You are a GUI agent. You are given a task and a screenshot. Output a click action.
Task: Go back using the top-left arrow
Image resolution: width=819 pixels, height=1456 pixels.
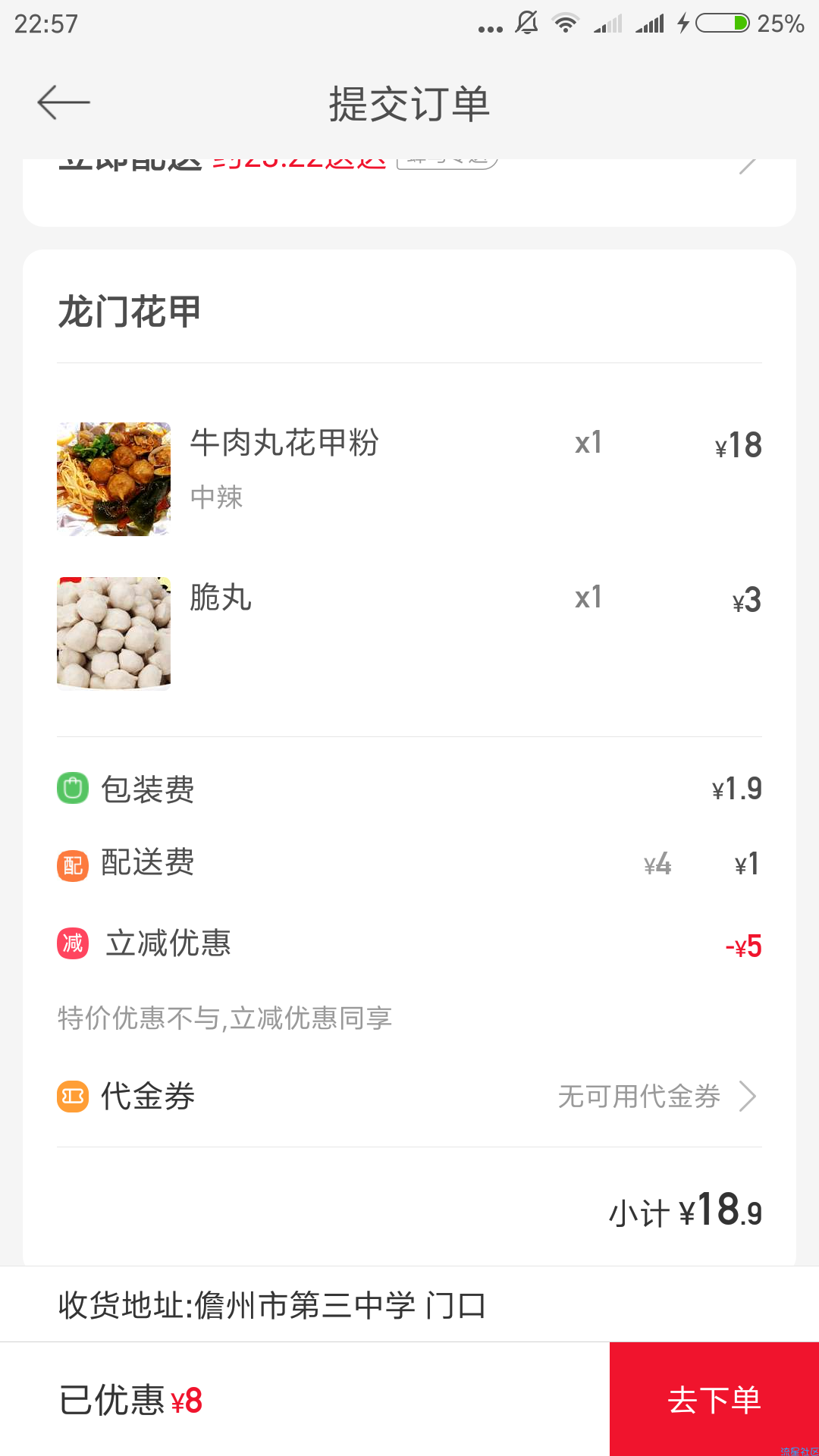click(64, 102)
